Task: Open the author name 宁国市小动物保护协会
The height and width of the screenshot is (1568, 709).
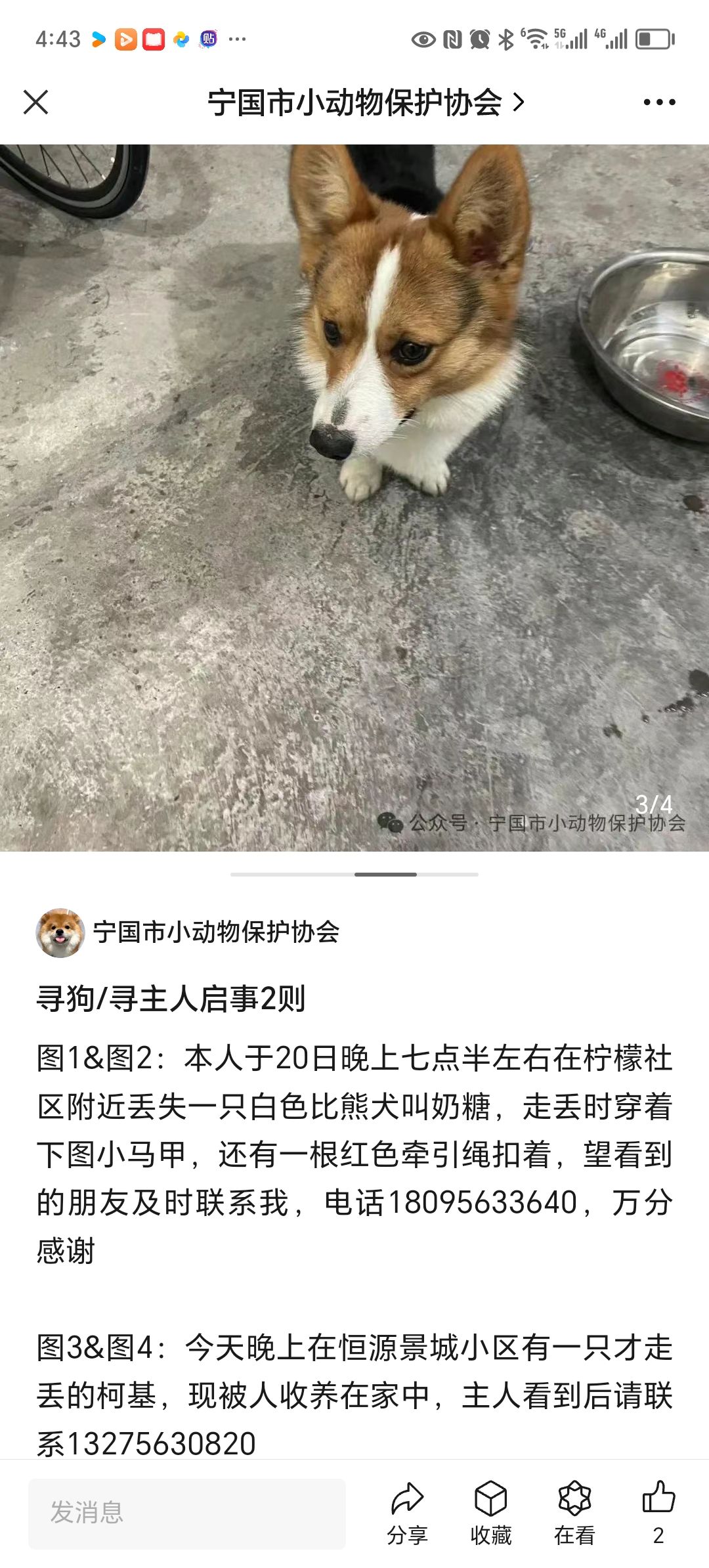Action: pyautogui.click(x=216, y=932)
